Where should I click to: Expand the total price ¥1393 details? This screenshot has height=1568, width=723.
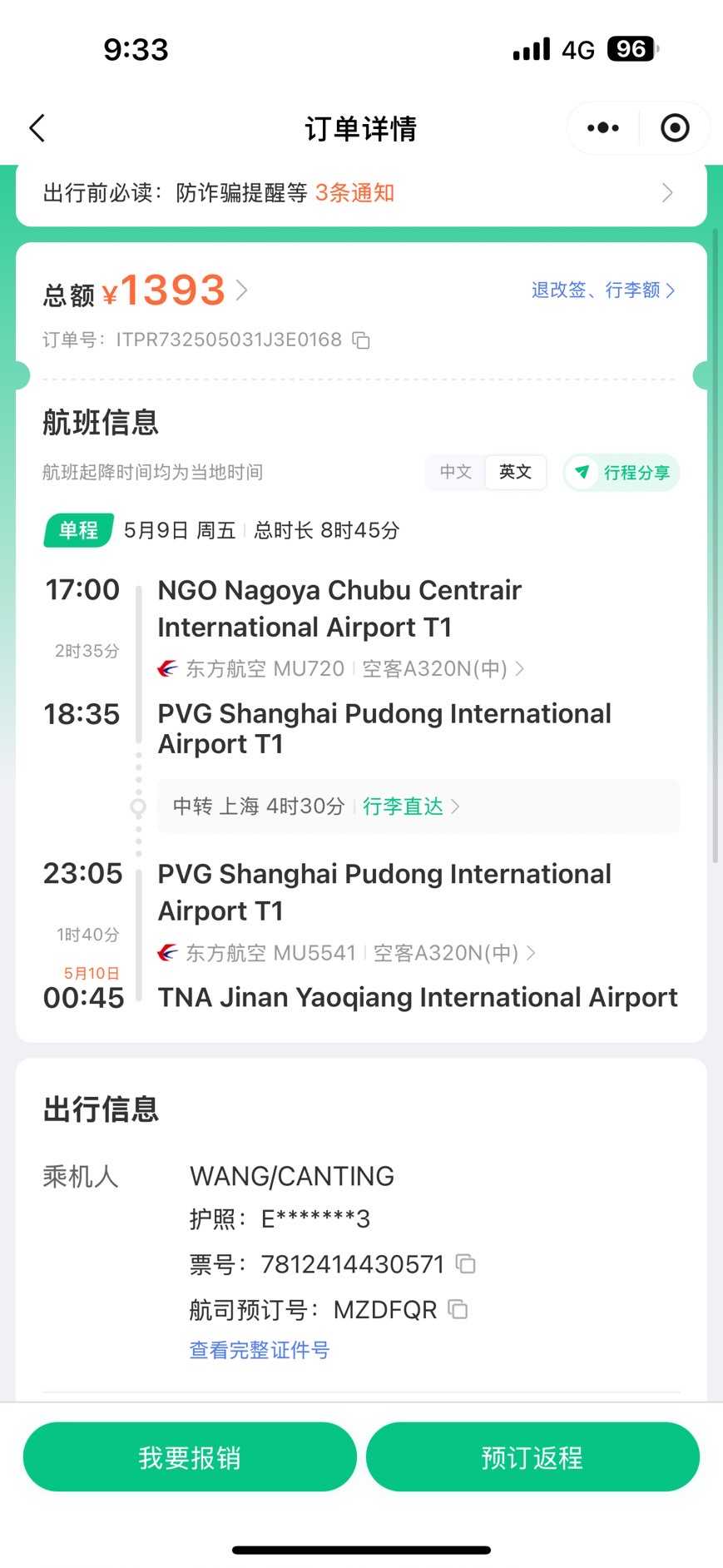175,290
